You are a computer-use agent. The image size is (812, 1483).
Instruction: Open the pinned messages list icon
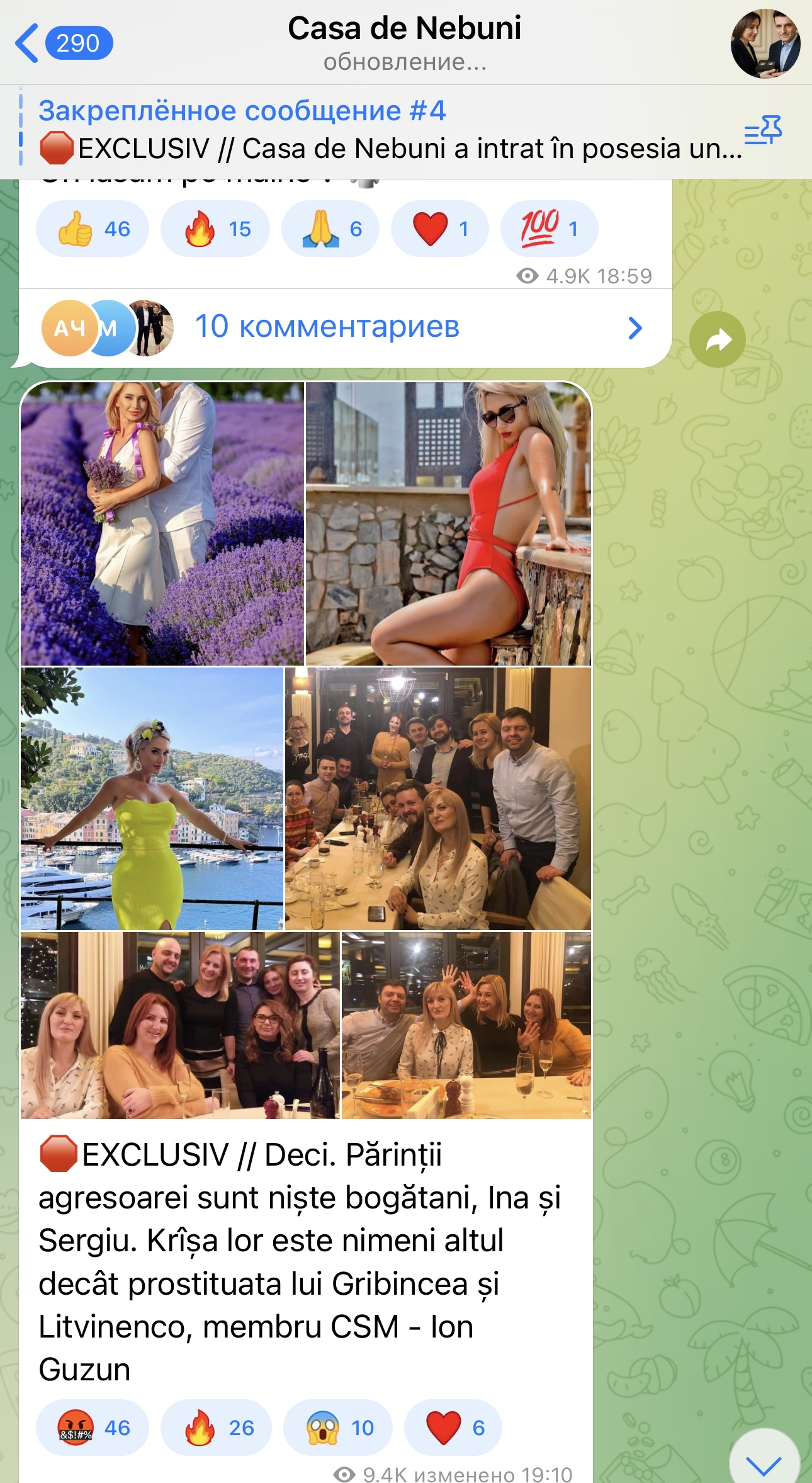click(x=763, y=130)
